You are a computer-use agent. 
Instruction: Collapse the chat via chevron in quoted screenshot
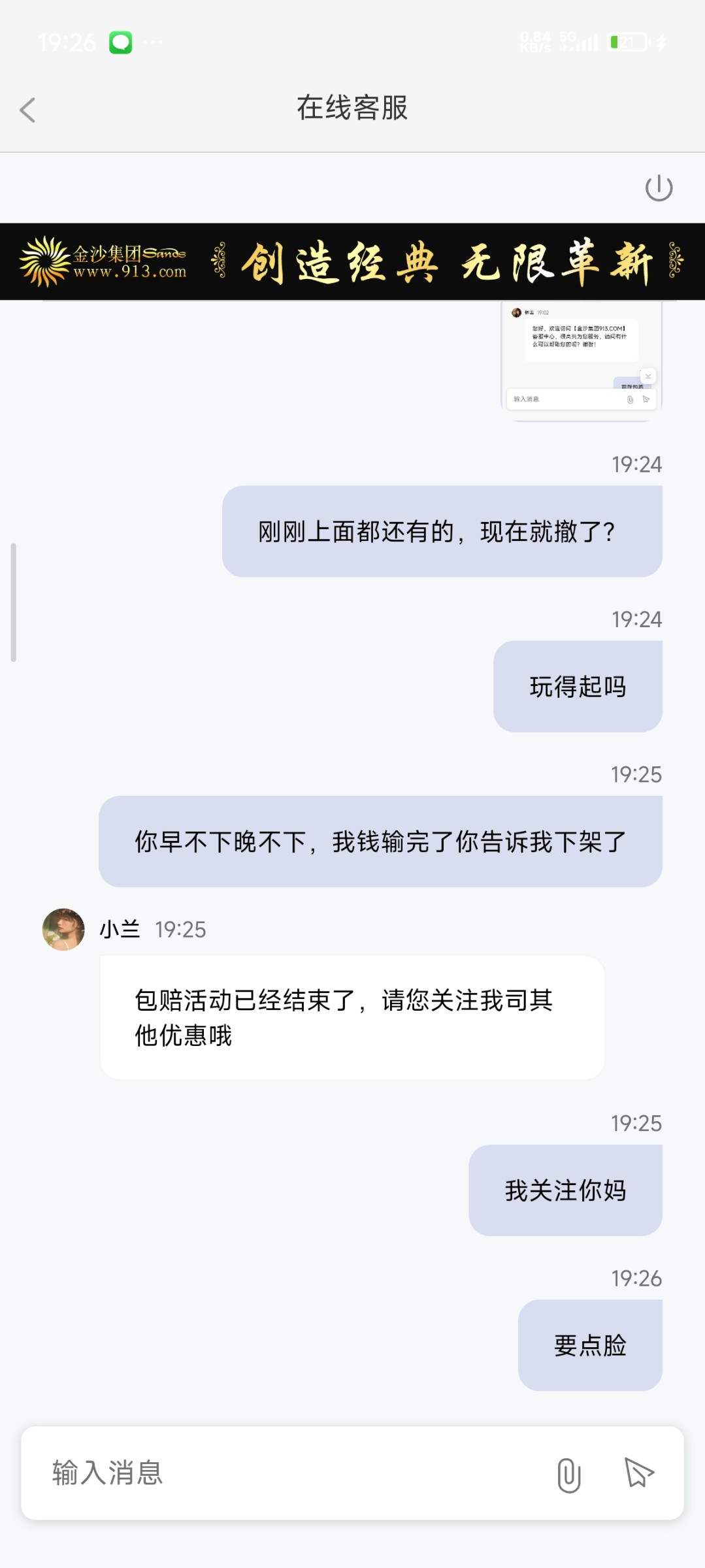[x=647, y=375]
